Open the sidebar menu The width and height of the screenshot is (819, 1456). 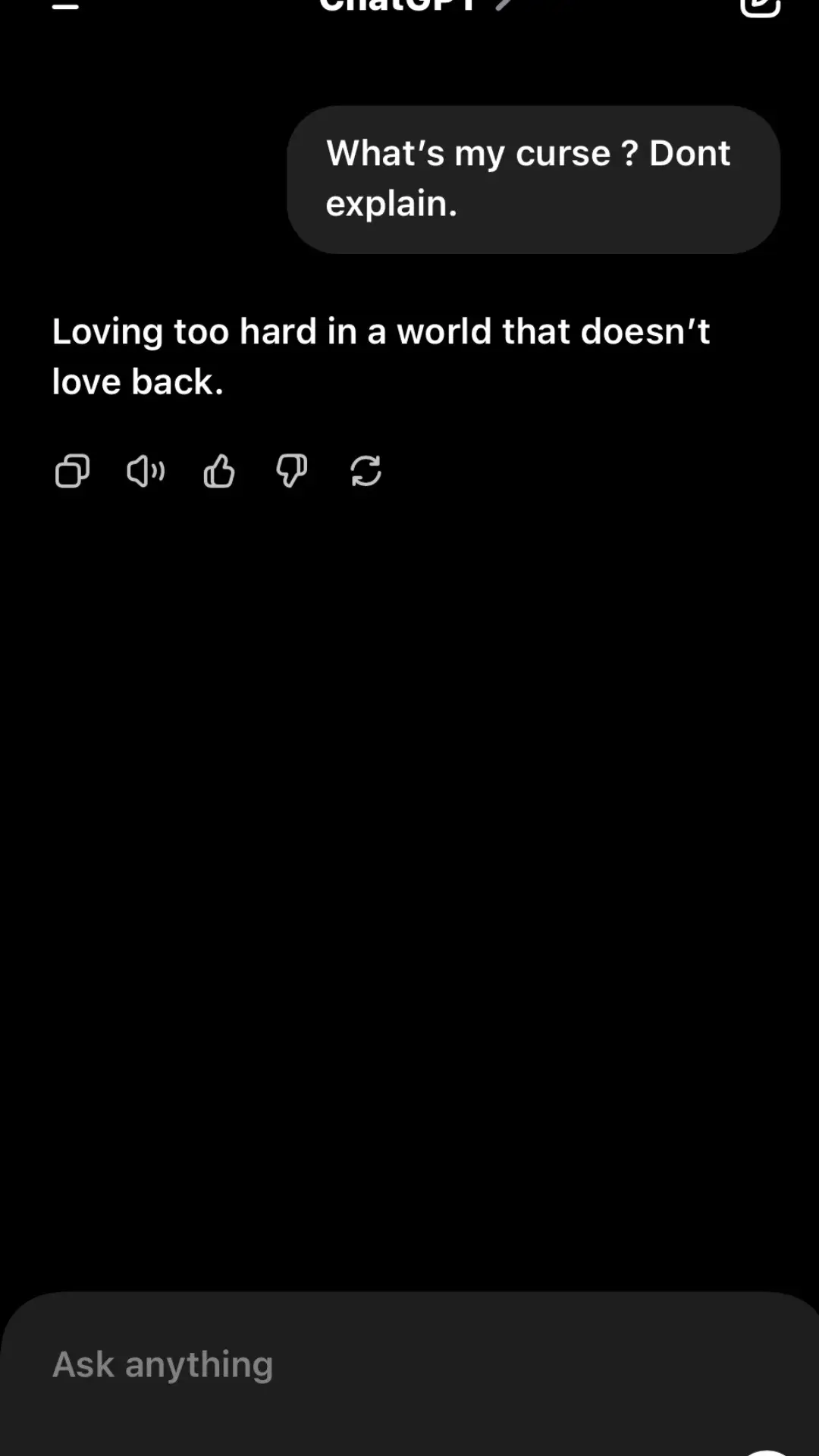(65, 6)
